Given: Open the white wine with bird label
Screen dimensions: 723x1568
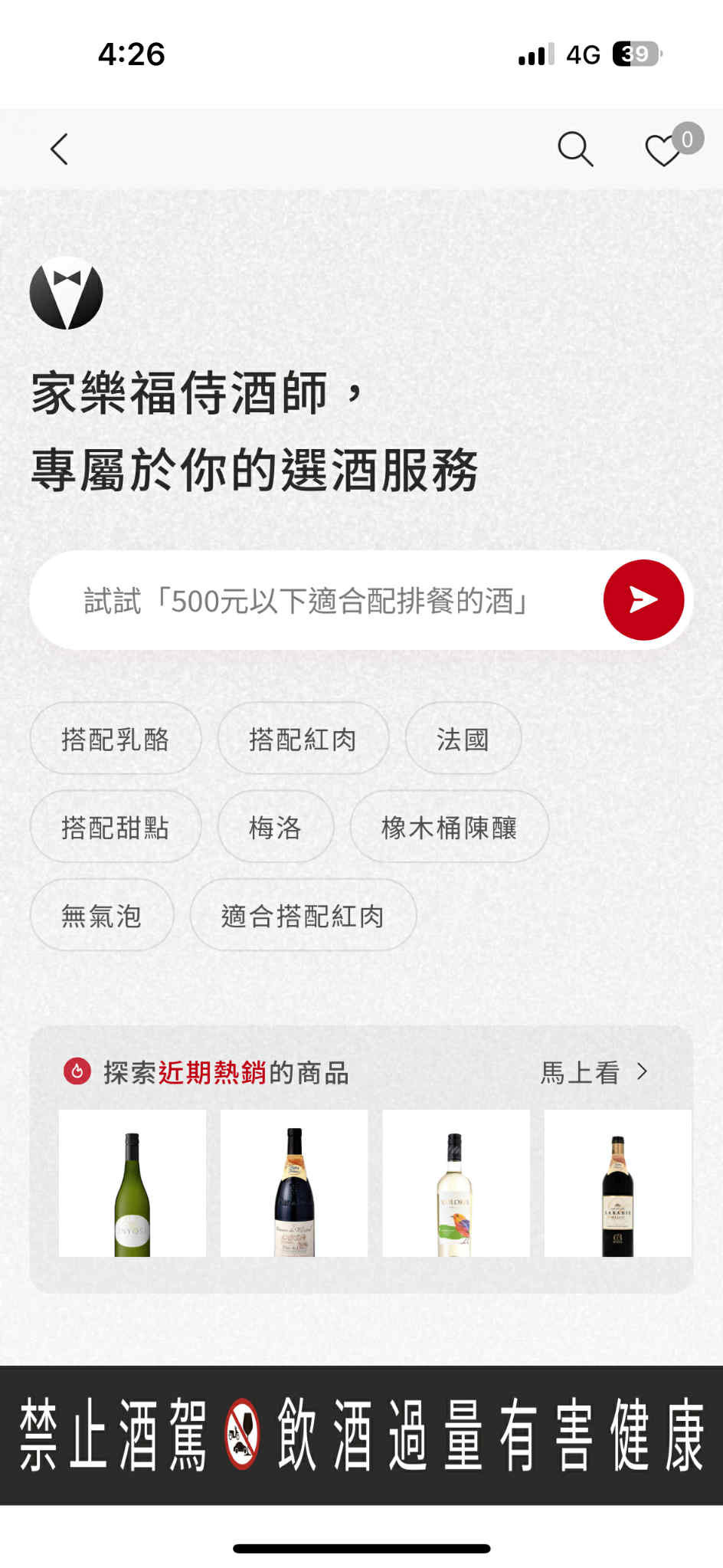Looking at the screenshot, I should (456, 1183).
